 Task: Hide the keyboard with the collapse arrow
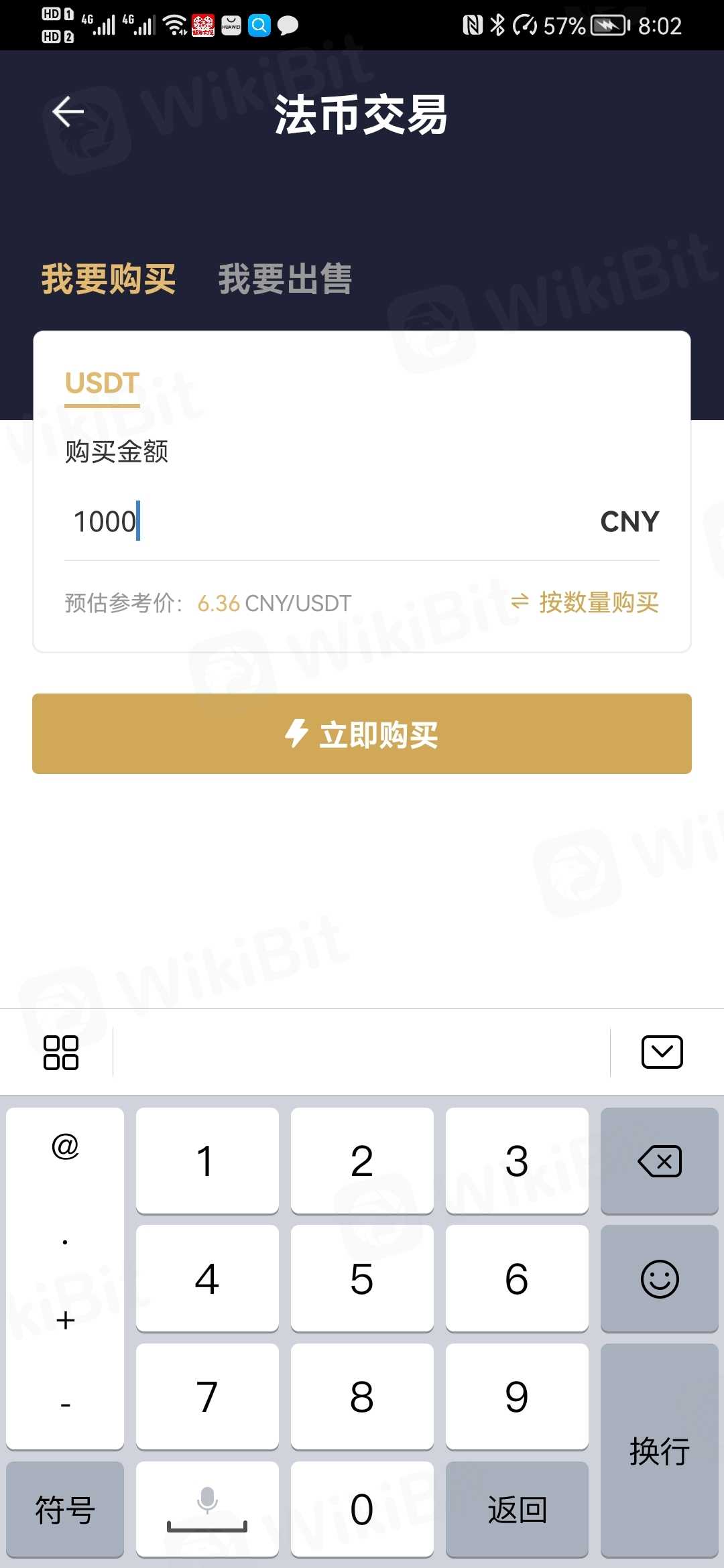click(x=662, y=1052)
